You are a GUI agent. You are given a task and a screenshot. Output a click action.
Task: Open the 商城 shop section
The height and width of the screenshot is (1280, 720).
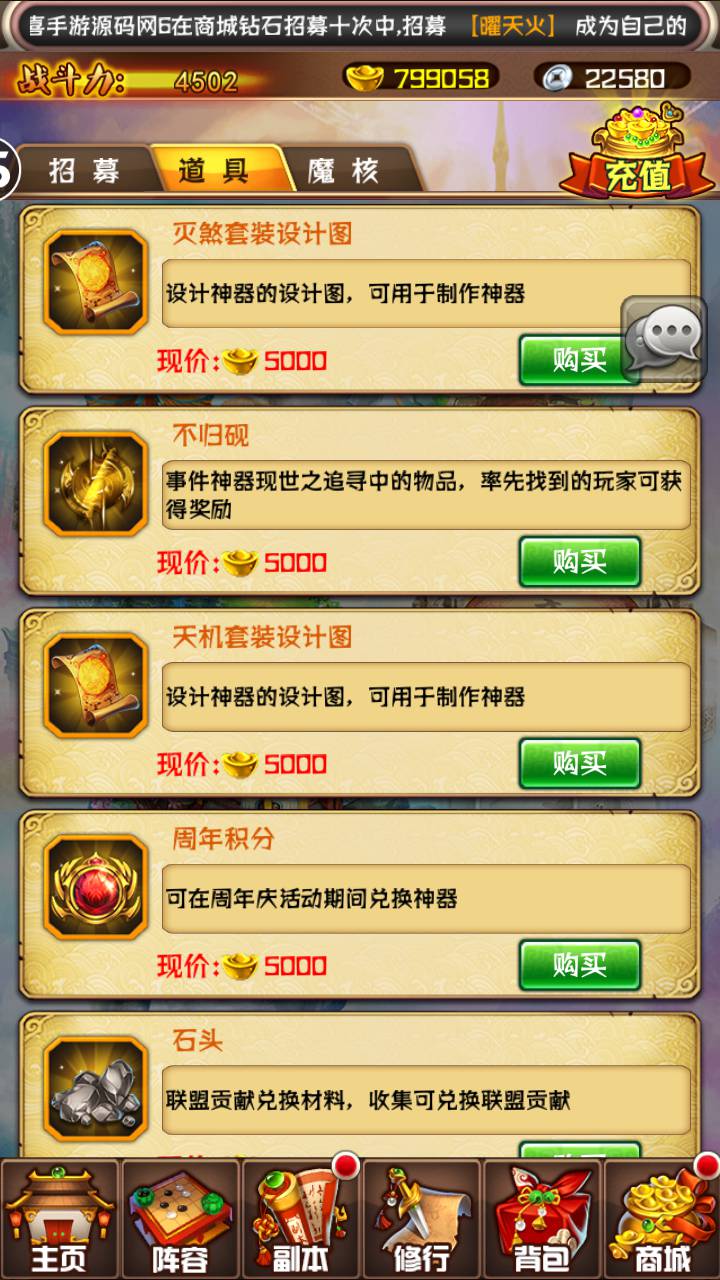(662, 1220)
